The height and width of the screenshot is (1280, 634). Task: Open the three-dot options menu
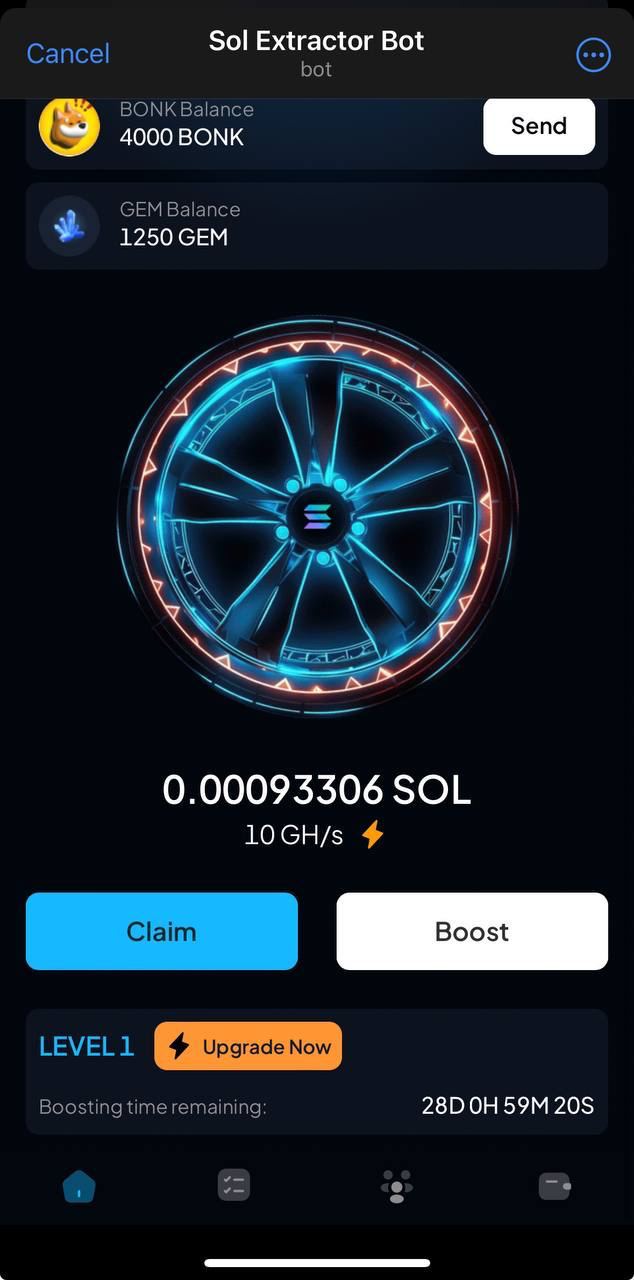[593, 55]
